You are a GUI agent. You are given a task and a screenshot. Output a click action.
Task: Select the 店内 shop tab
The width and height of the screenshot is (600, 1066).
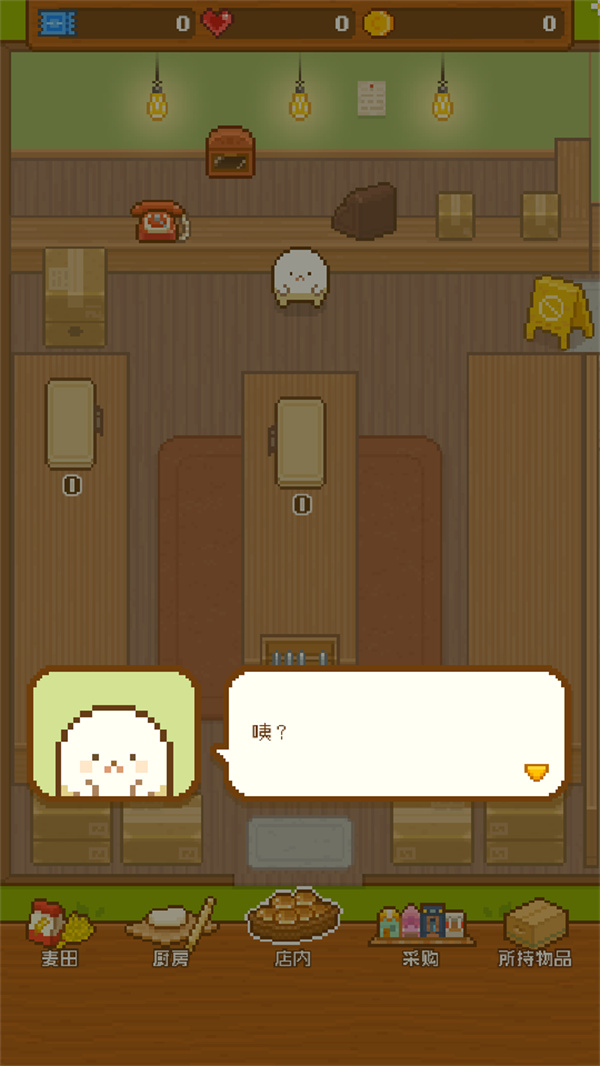click(294, 929)
